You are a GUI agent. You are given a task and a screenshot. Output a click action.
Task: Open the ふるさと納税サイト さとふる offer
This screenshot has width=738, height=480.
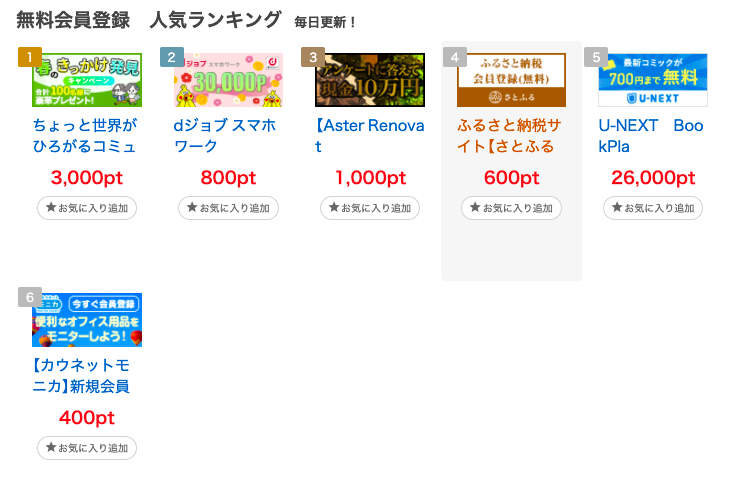(511, 136)
